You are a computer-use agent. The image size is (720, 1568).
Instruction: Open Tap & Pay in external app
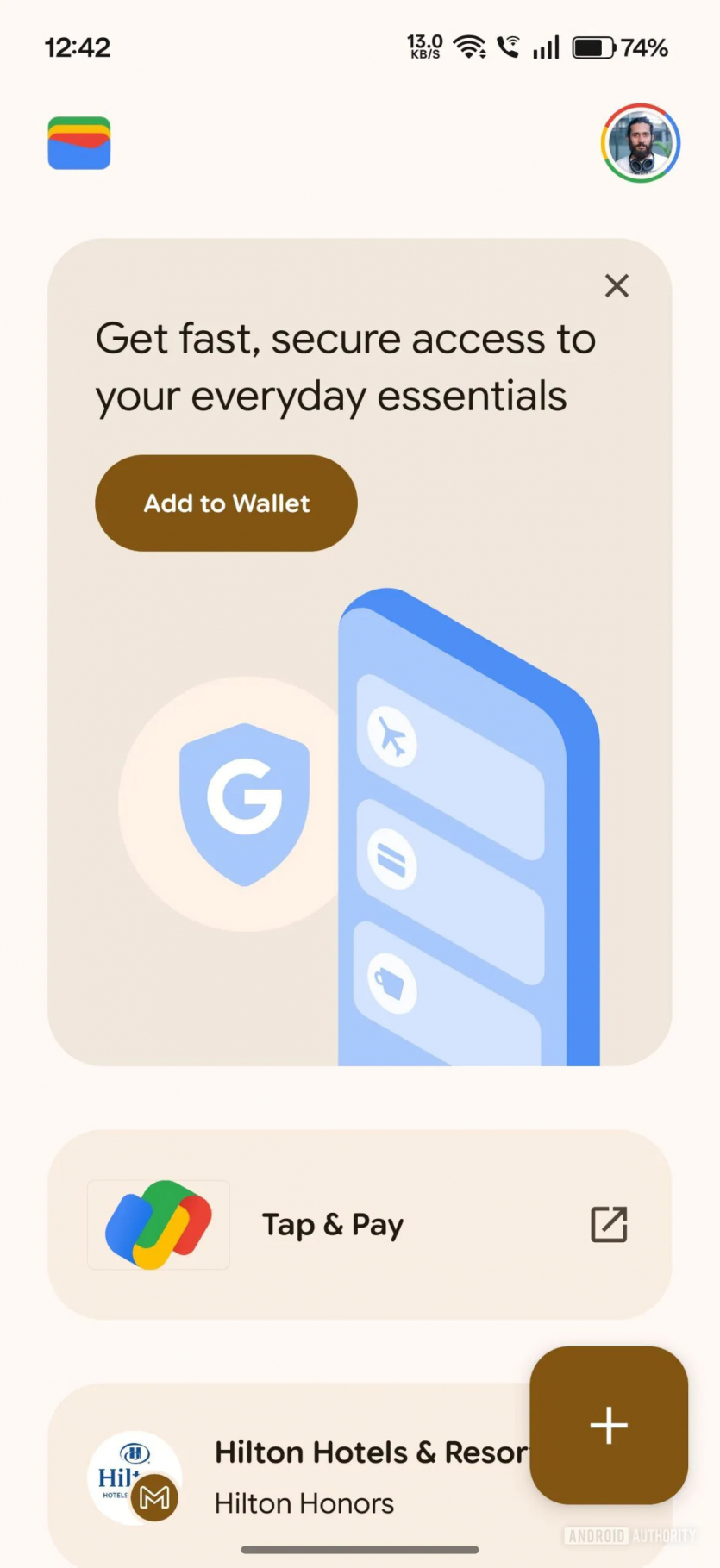coord(609,1224)
